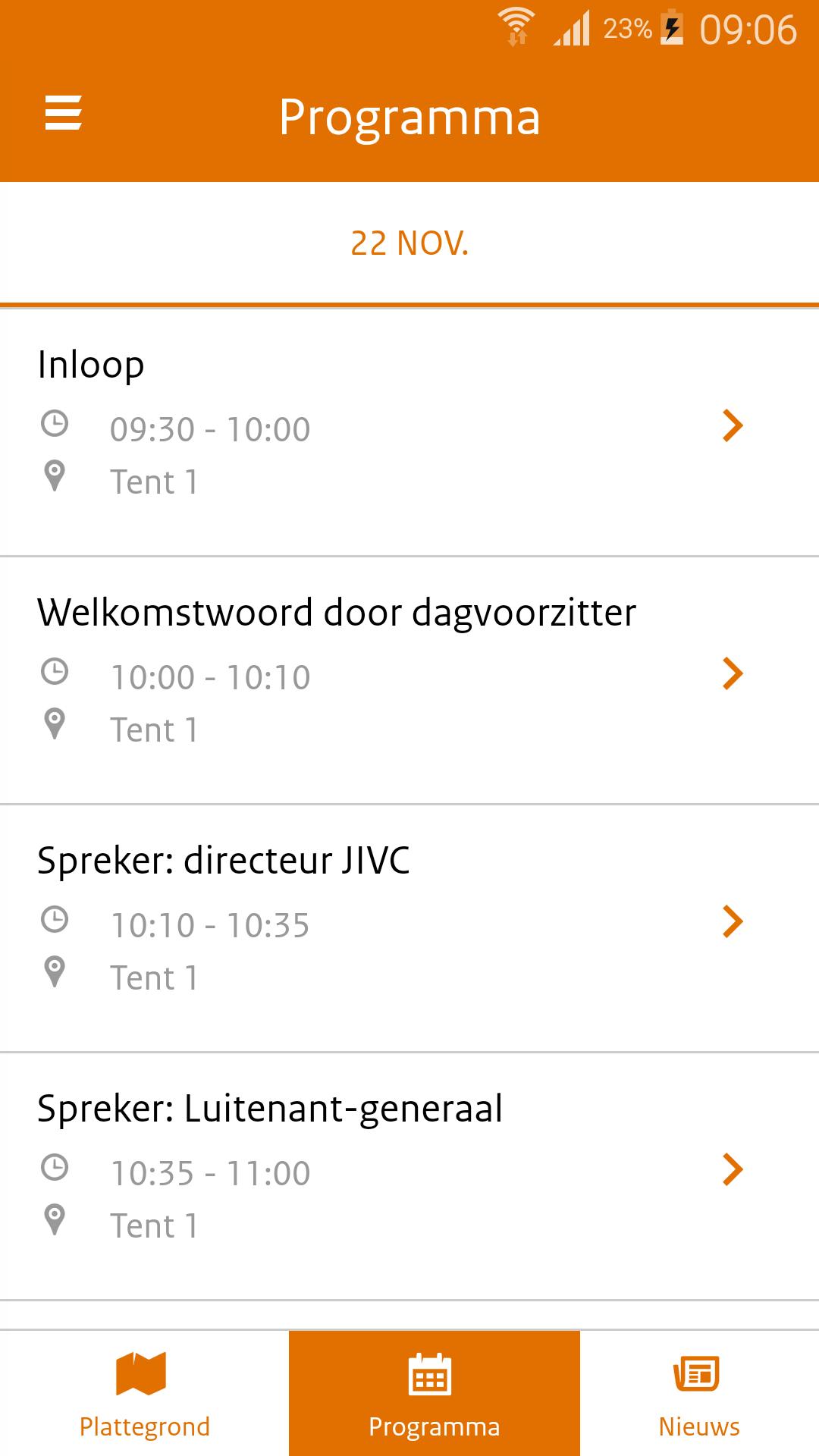Open the hamburger drawer menu

click(x=64, y=114)
